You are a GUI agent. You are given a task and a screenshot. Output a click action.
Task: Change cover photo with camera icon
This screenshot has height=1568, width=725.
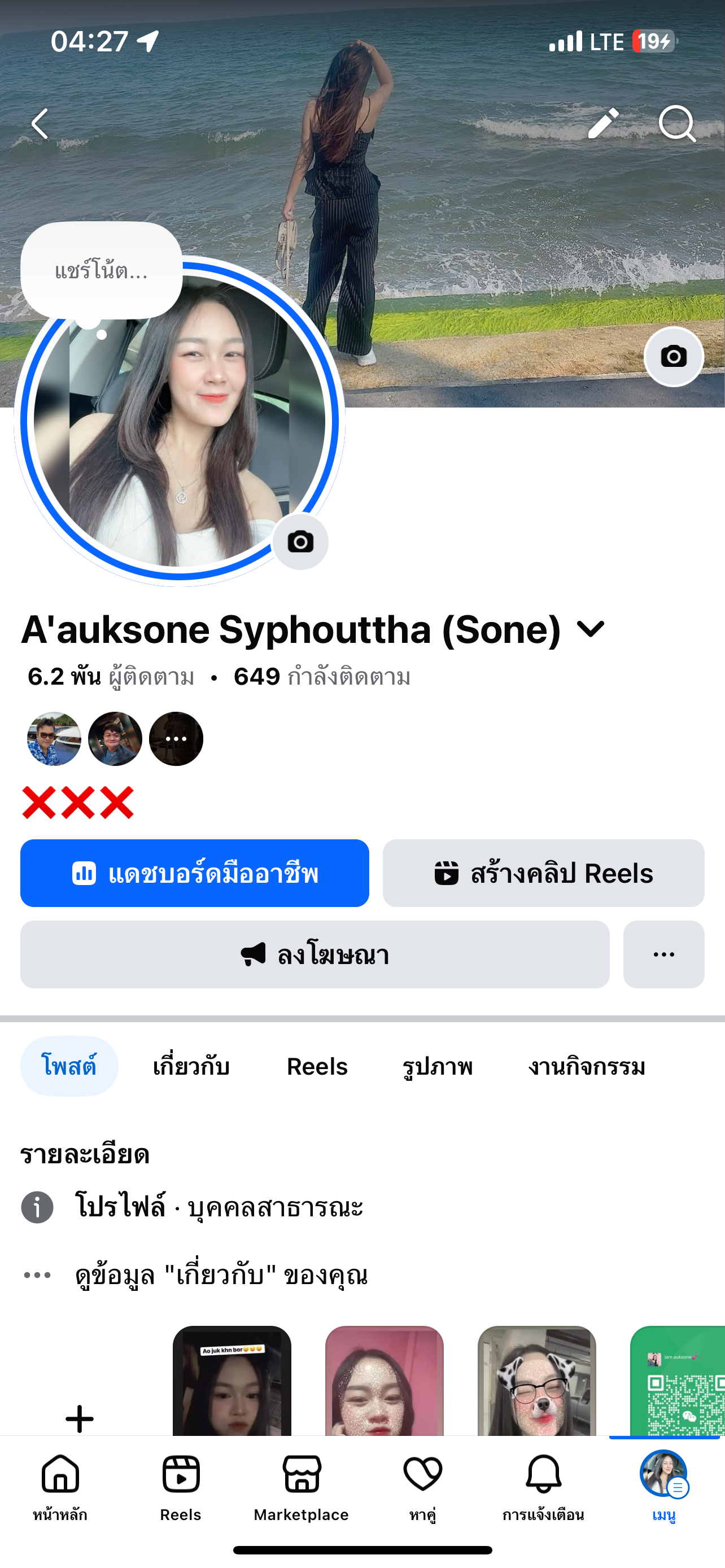[673, 357]
